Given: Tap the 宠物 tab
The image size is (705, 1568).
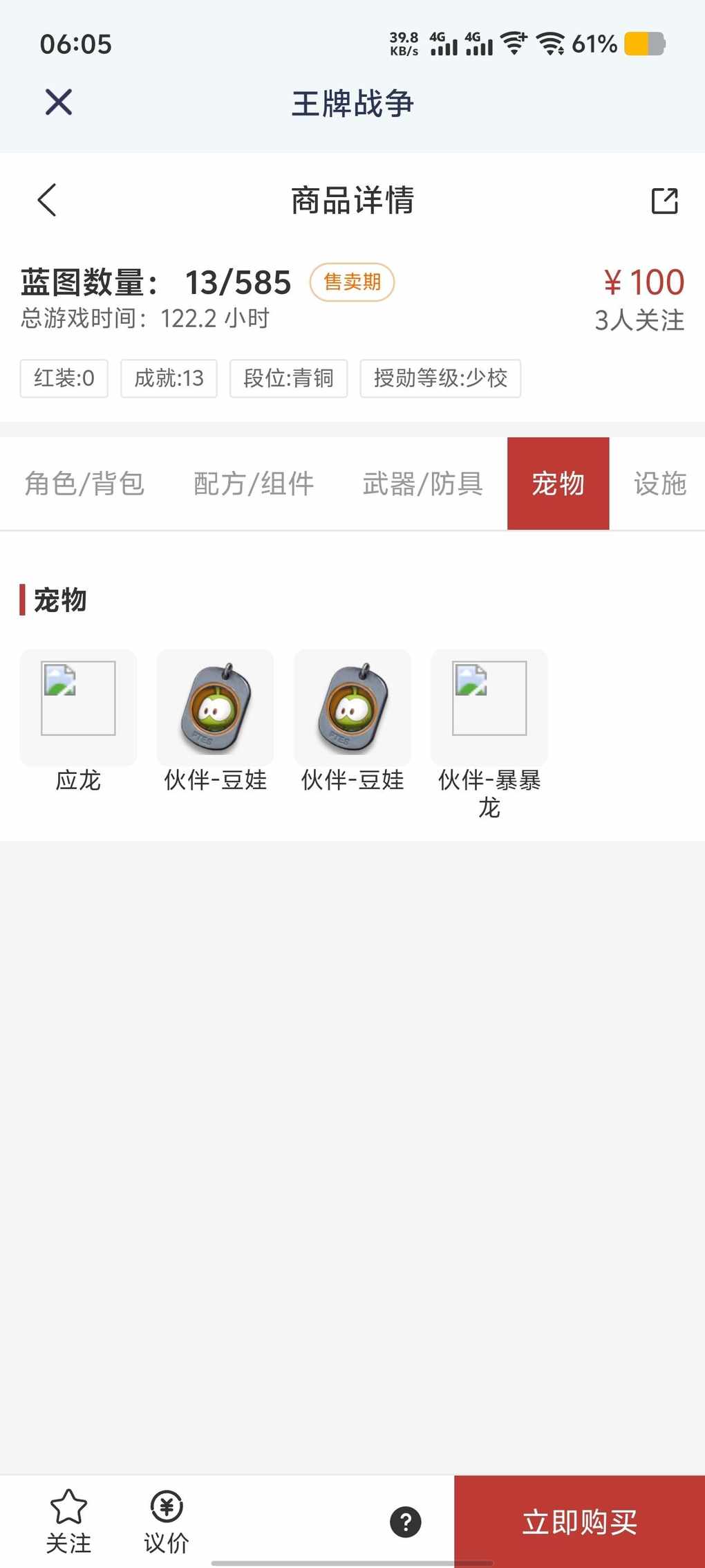Looking at the screenshot, I should click(x=558, y=483).
